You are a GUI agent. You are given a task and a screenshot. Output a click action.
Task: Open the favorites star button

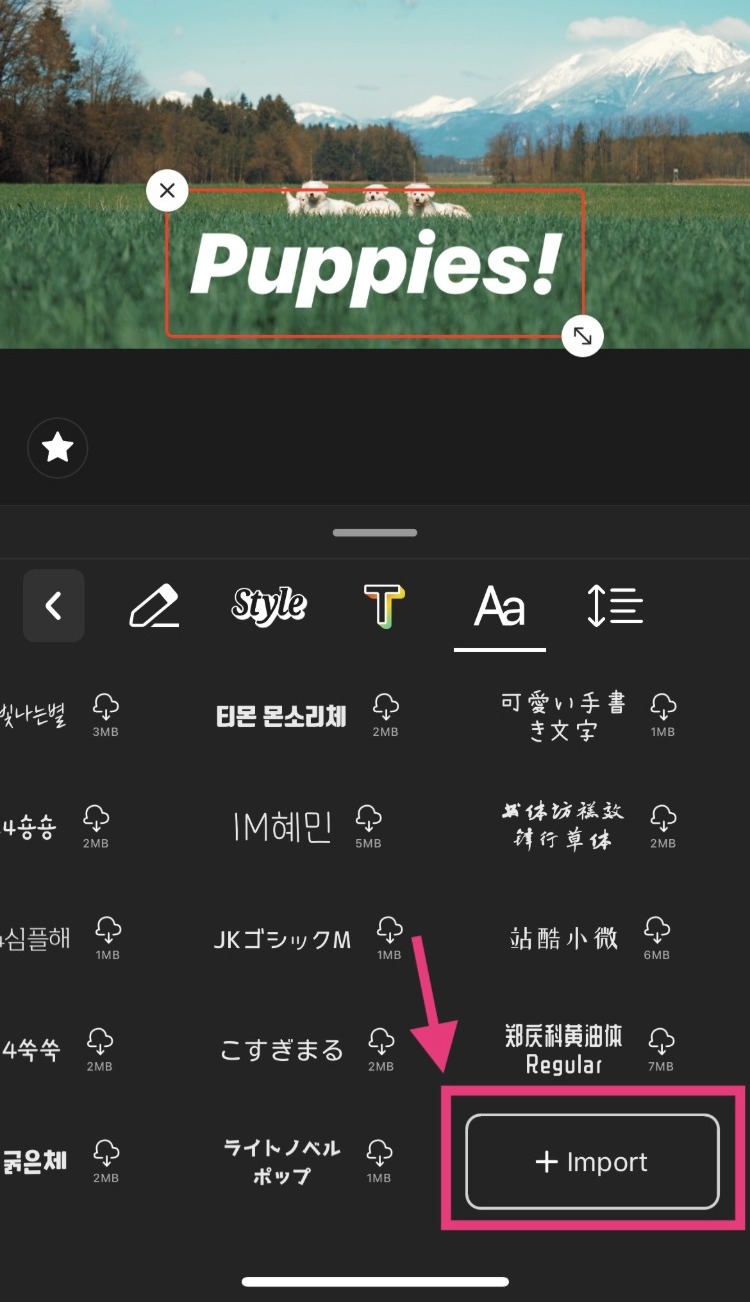[x=58, y=448]
